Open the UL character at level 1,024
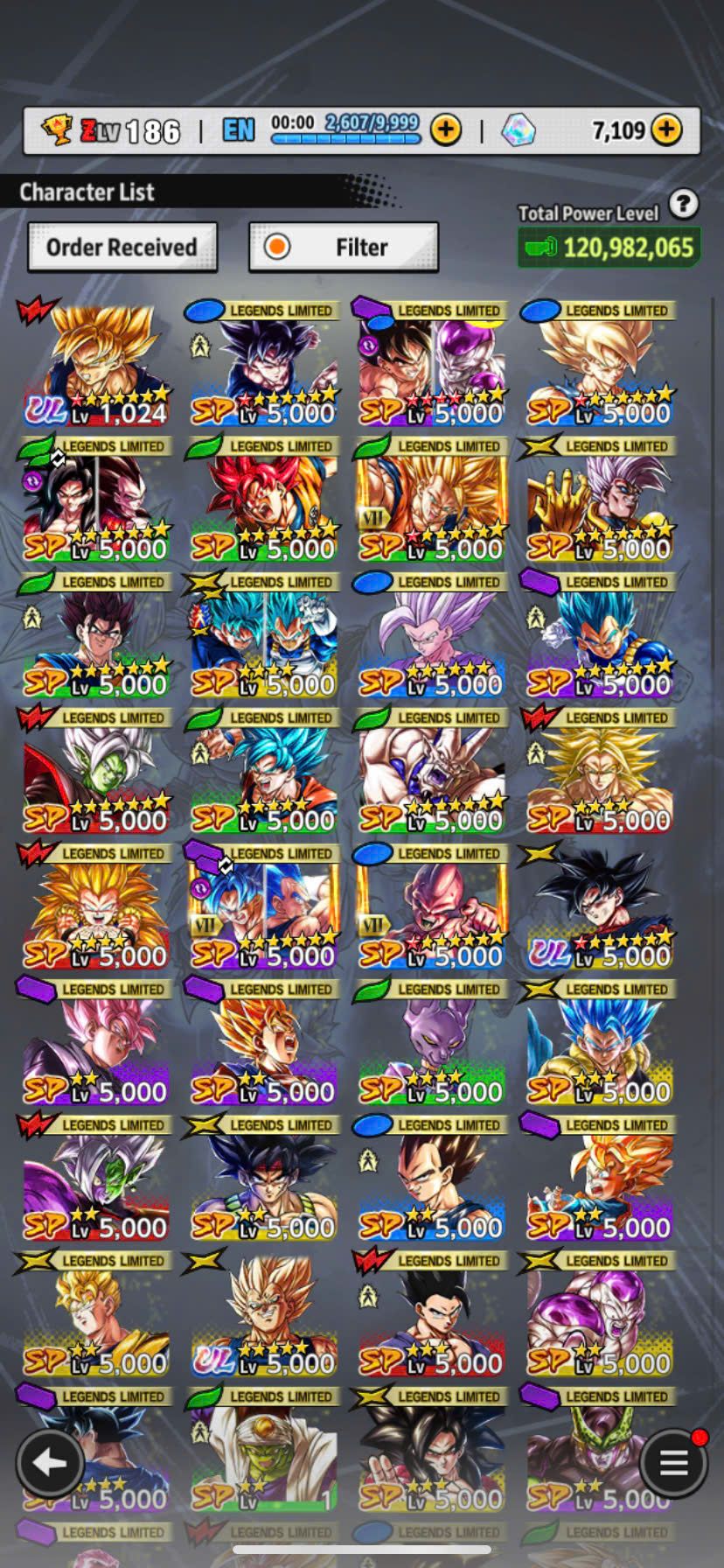The width and height of the screenshot is (724, 1568). [96, 363]
